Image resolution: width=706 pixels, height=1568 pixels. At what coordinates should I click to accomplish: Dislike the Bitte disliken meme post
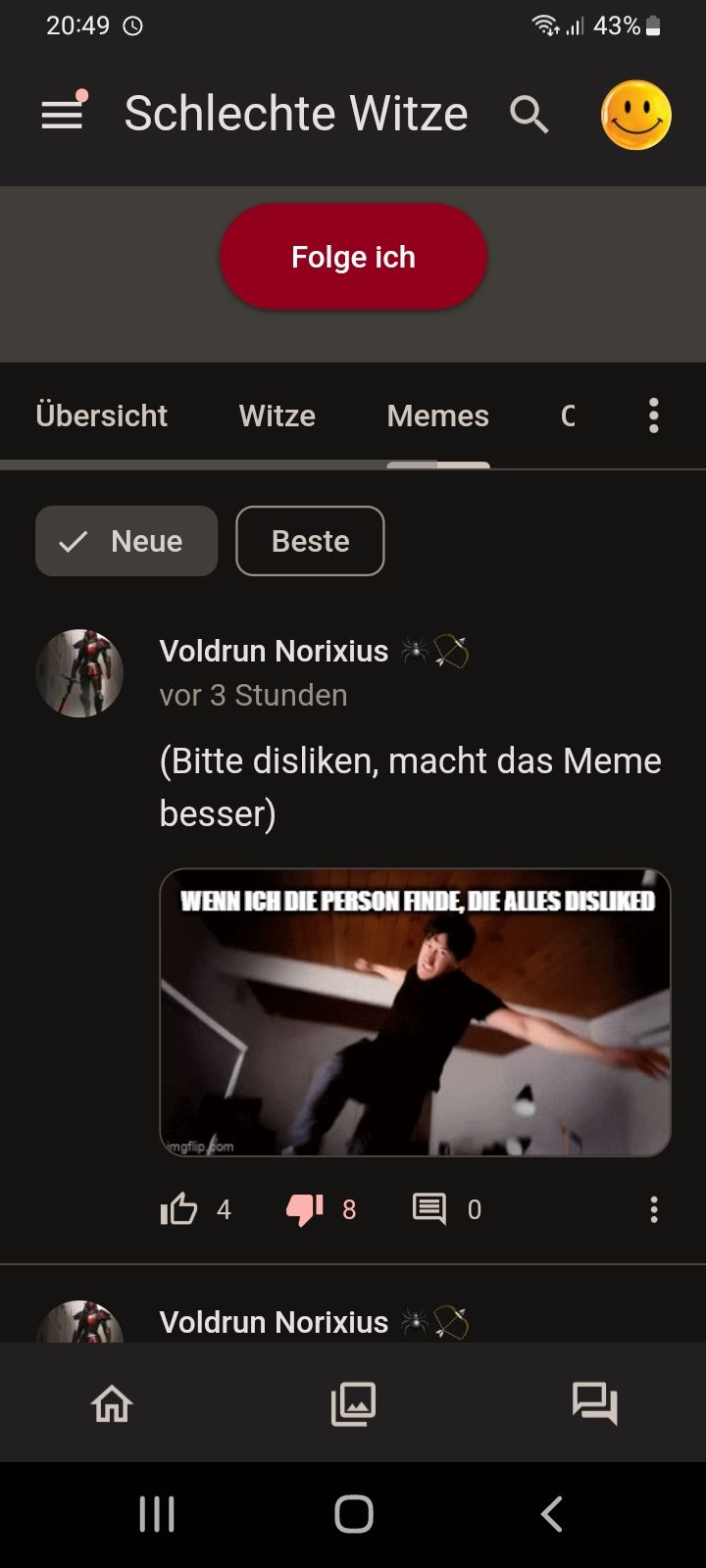coord(305,1210)
